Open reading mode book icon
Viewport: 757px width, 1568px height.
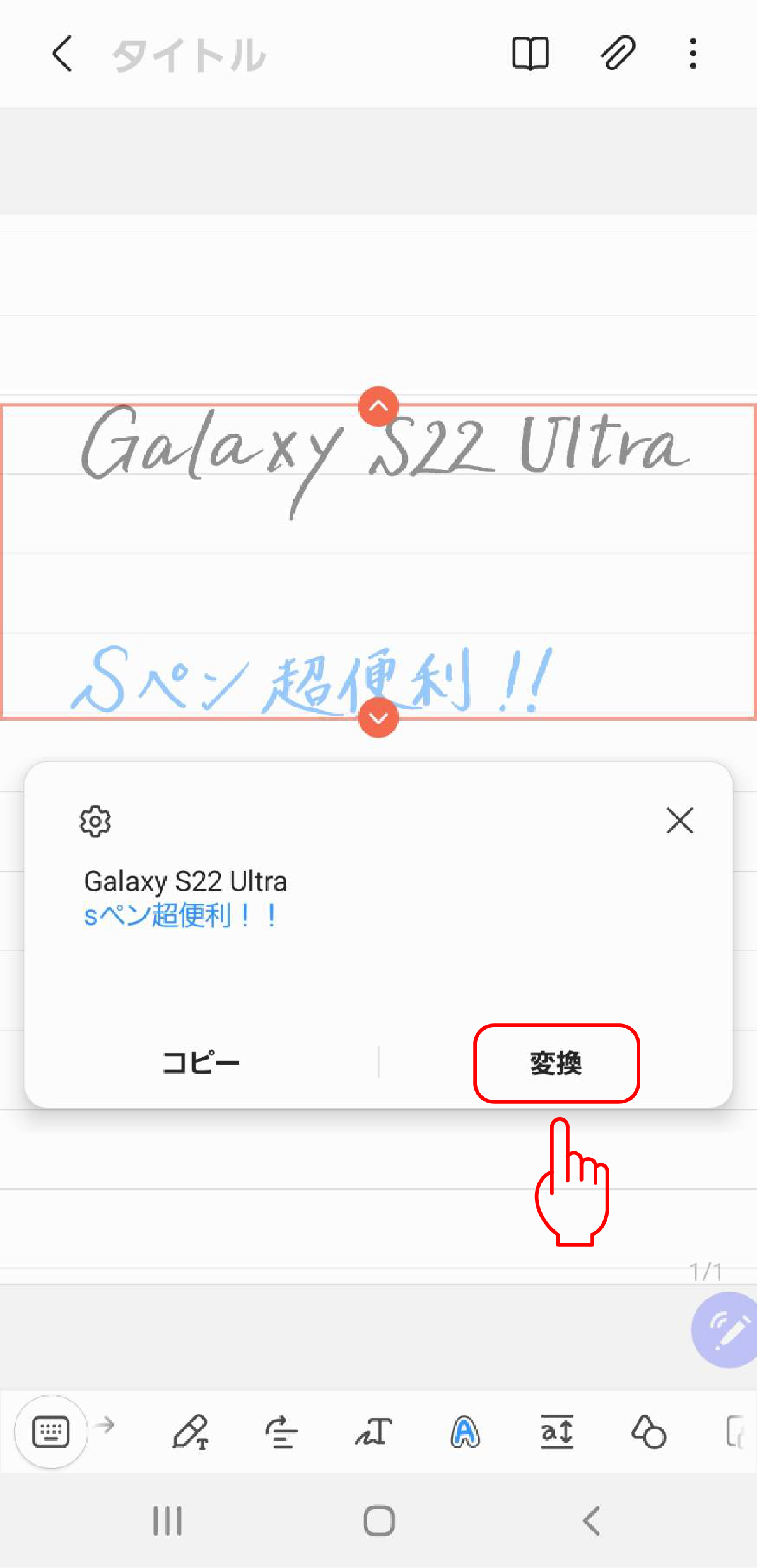click(x=530, y=54)
